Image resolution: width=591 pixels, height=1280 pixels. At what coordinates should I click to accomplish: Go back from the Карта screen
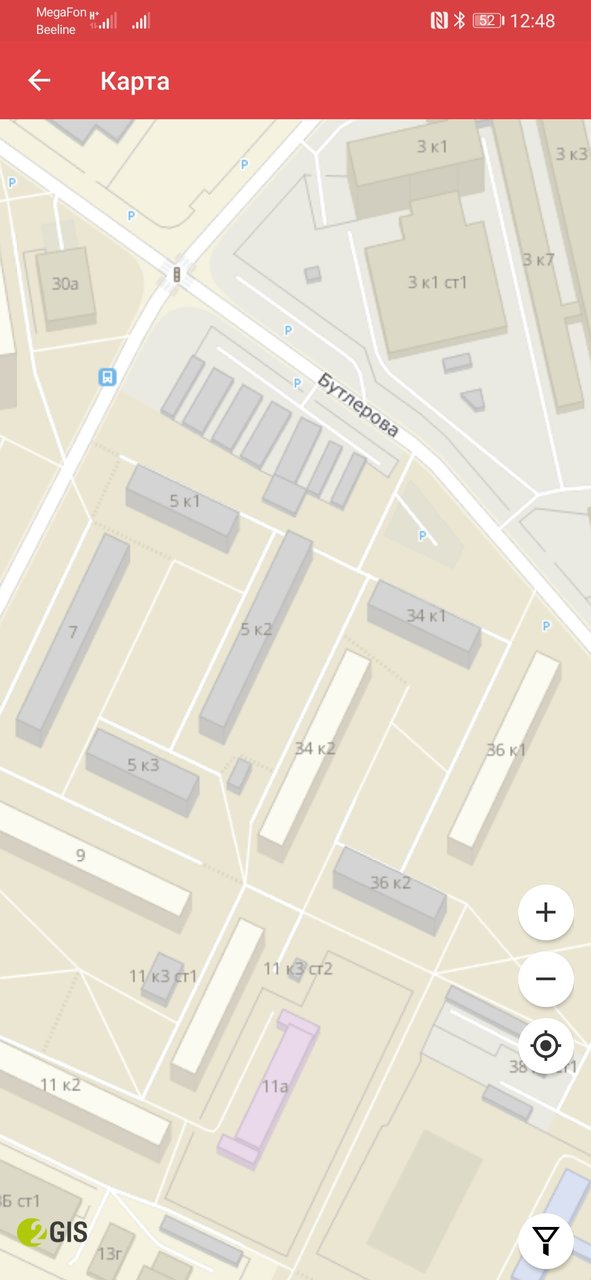[39, 81]
